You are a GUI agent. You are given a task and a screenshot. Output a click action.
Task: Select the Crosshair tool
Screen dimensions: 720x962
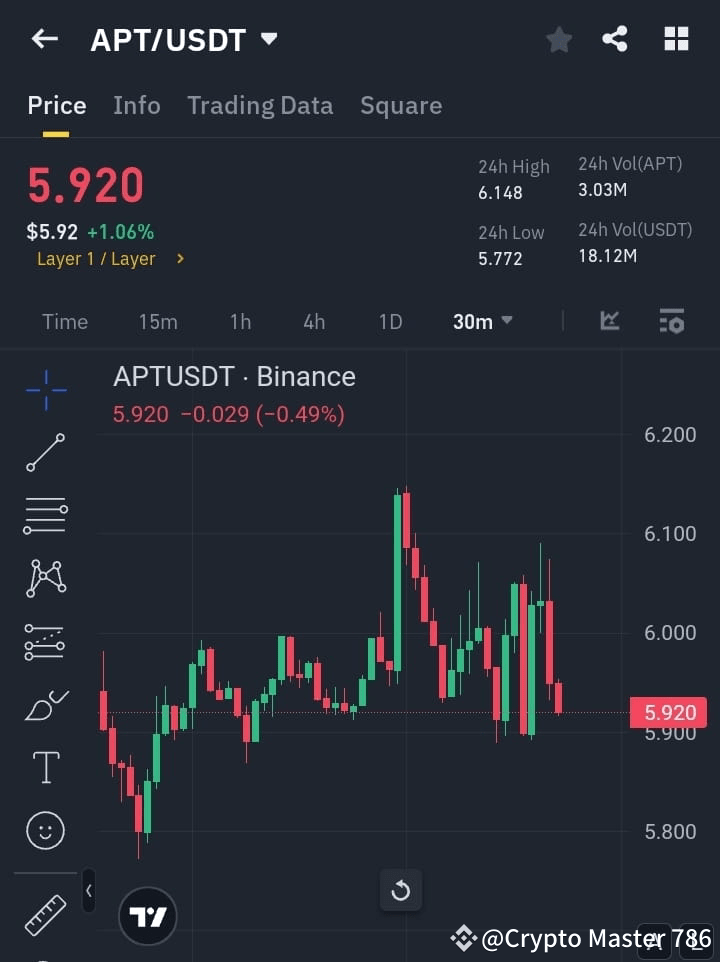(45, 390)
